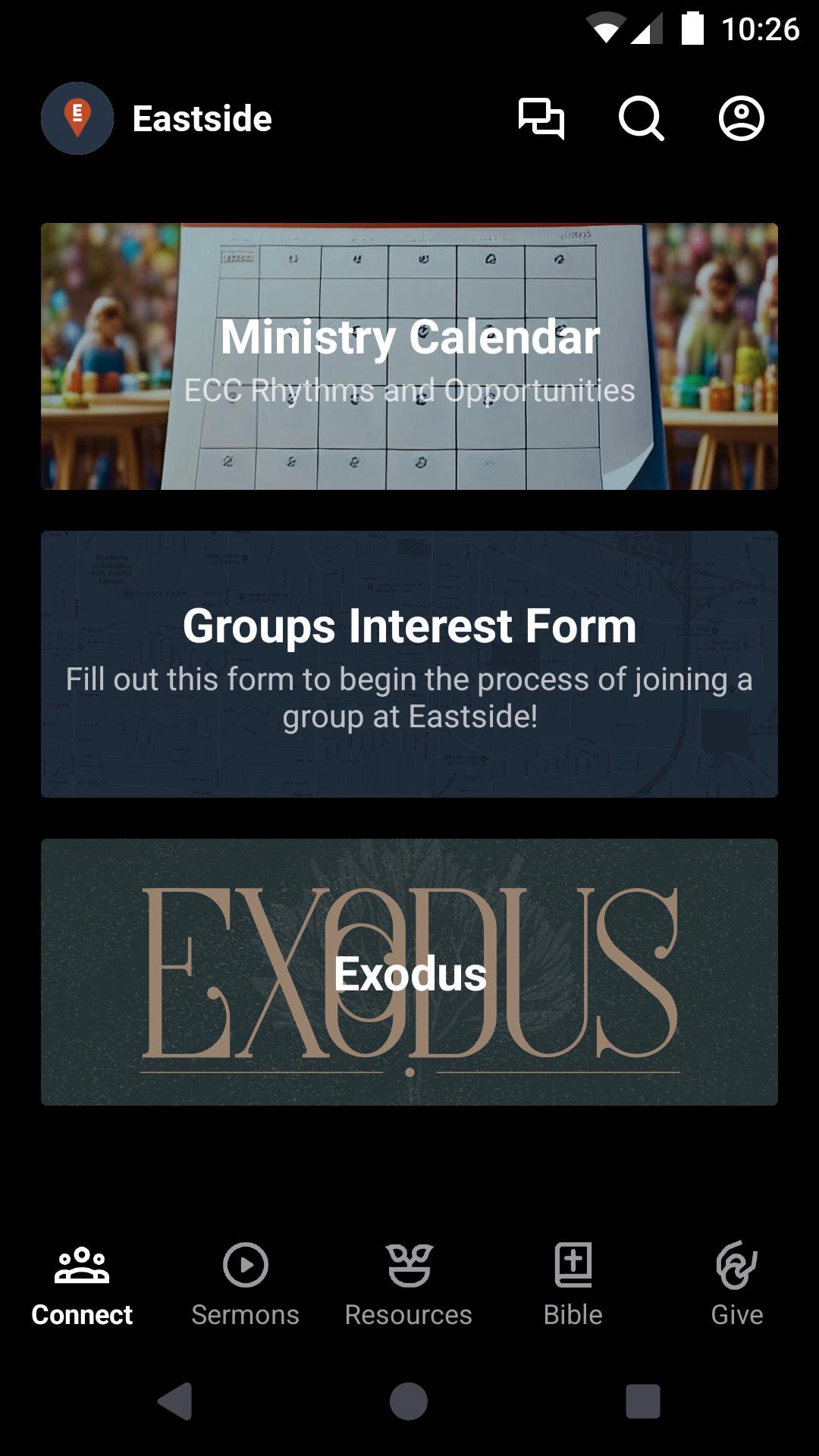Open the messages chat icon

541,119
